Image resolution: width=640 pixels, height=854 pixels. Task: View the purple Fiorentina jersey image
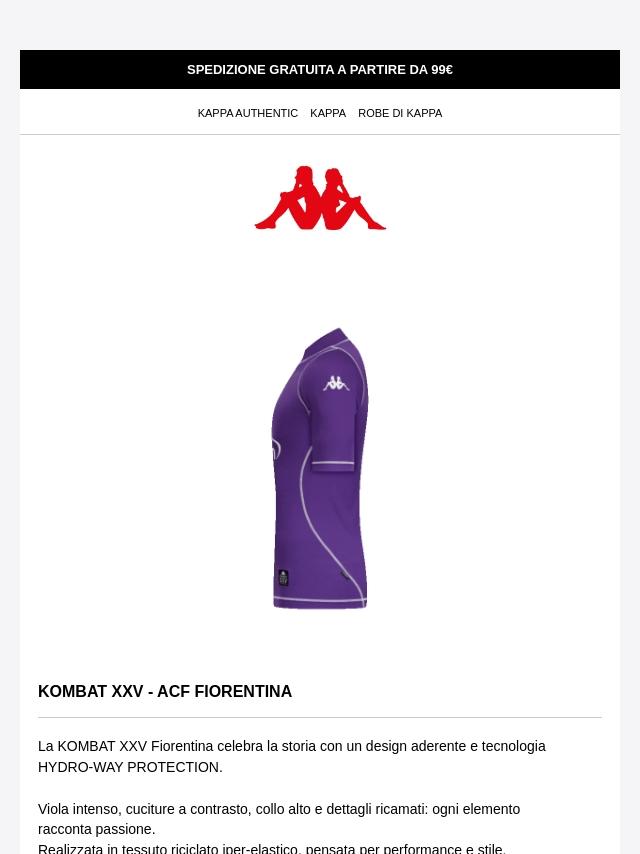pyautogui.click(x=320, y=468)
